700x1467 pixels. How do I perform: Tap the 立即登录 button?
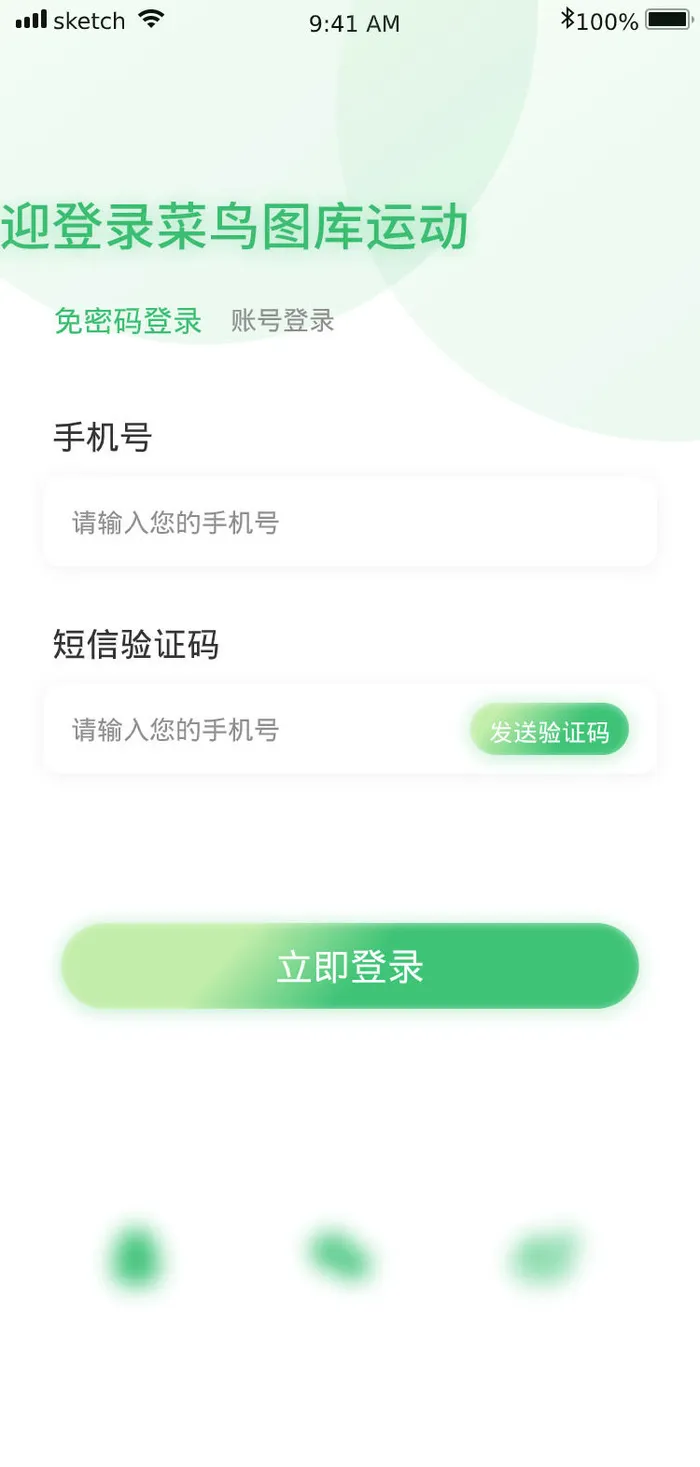click(350, 966)
